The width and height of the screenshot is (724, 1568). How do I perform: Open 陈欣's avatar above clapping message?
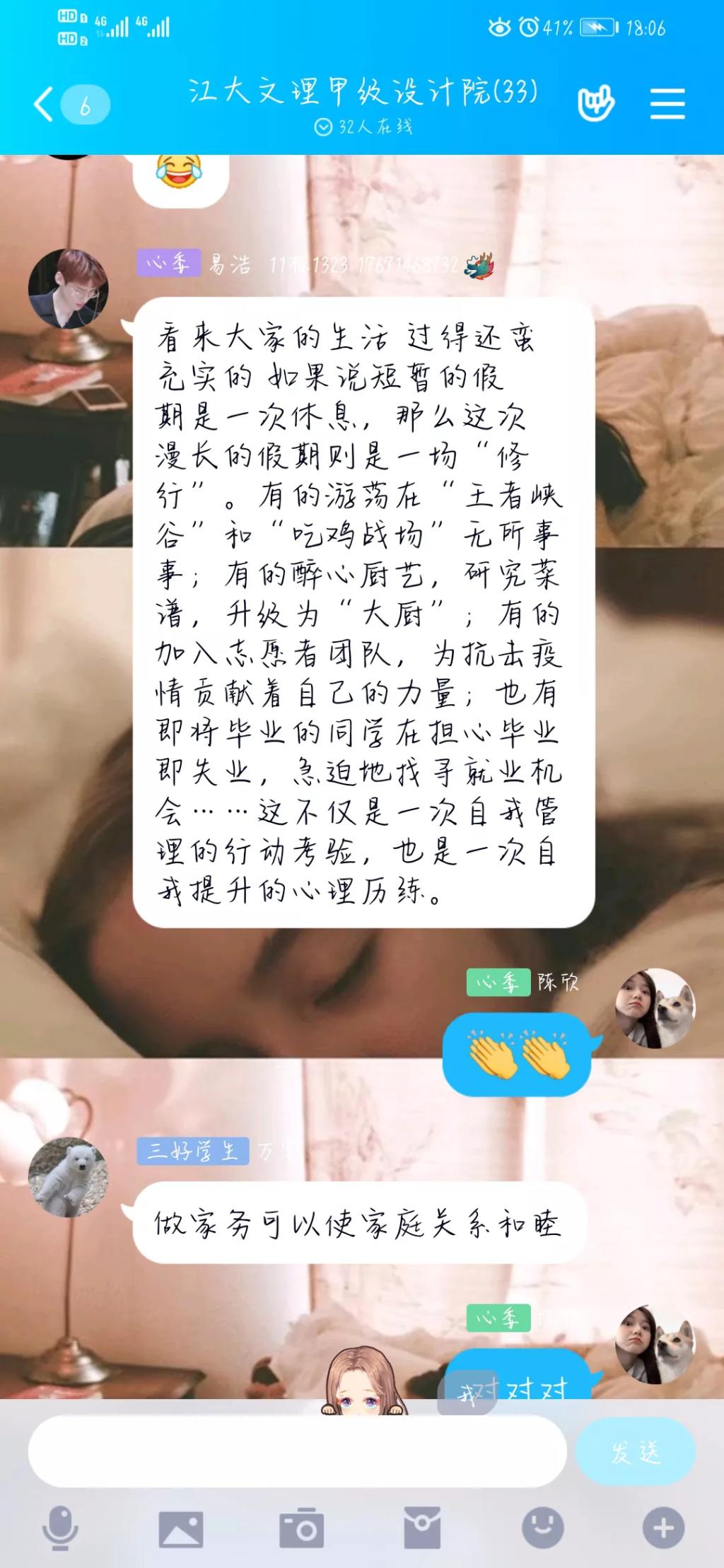(x=655, y=1007)
